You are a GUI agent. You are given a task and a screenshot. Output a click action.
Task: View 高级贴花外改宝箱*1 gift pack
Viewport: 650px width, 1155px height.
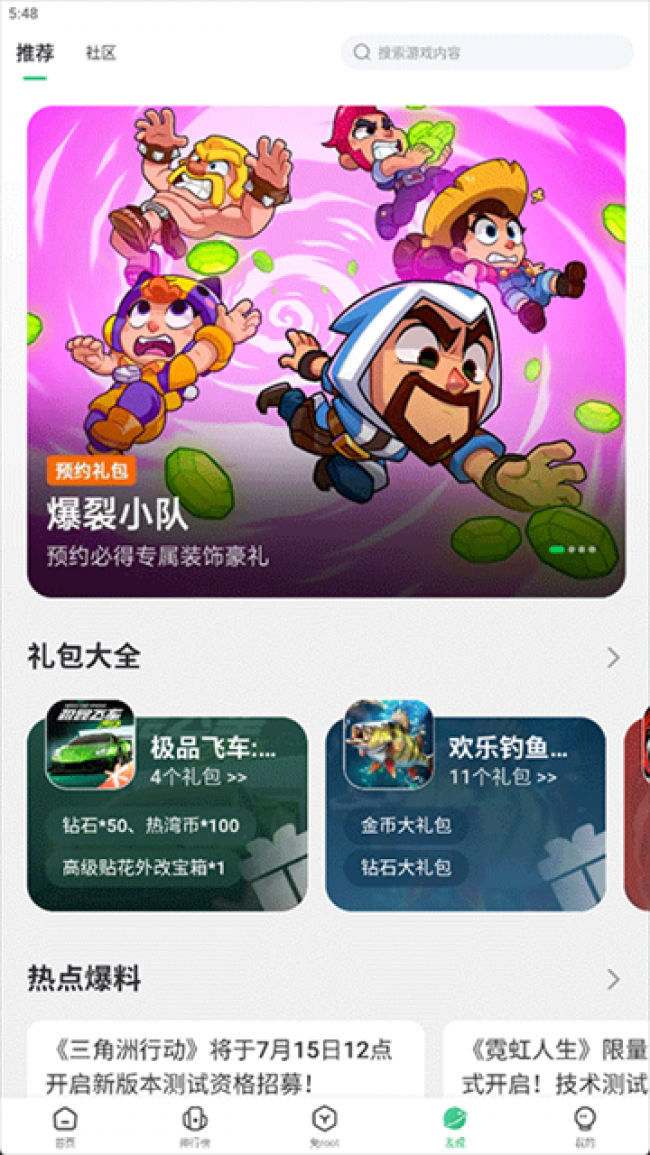click(x=144, y=867)
